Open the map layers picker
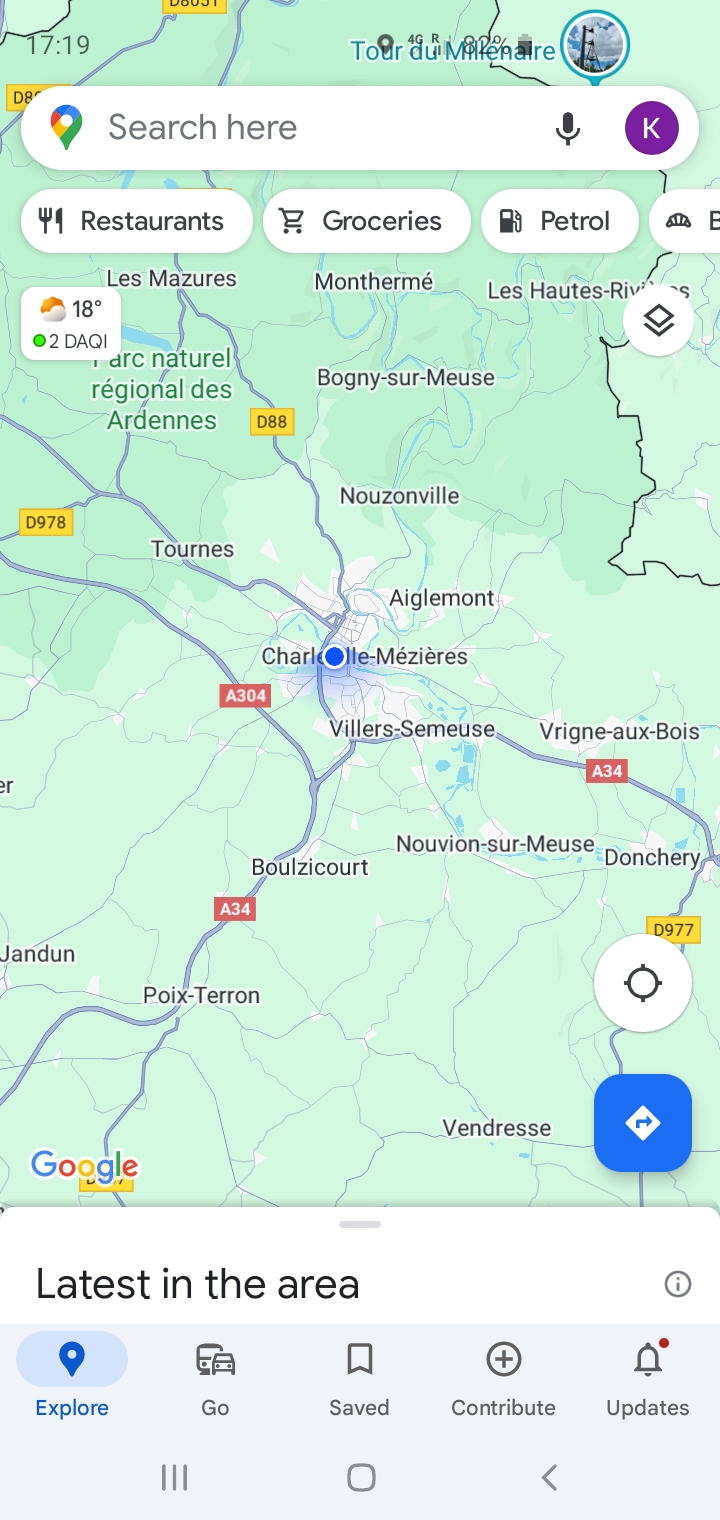Image resolution: width=720 pixels, height=1520 pixels. coord(658,321)
